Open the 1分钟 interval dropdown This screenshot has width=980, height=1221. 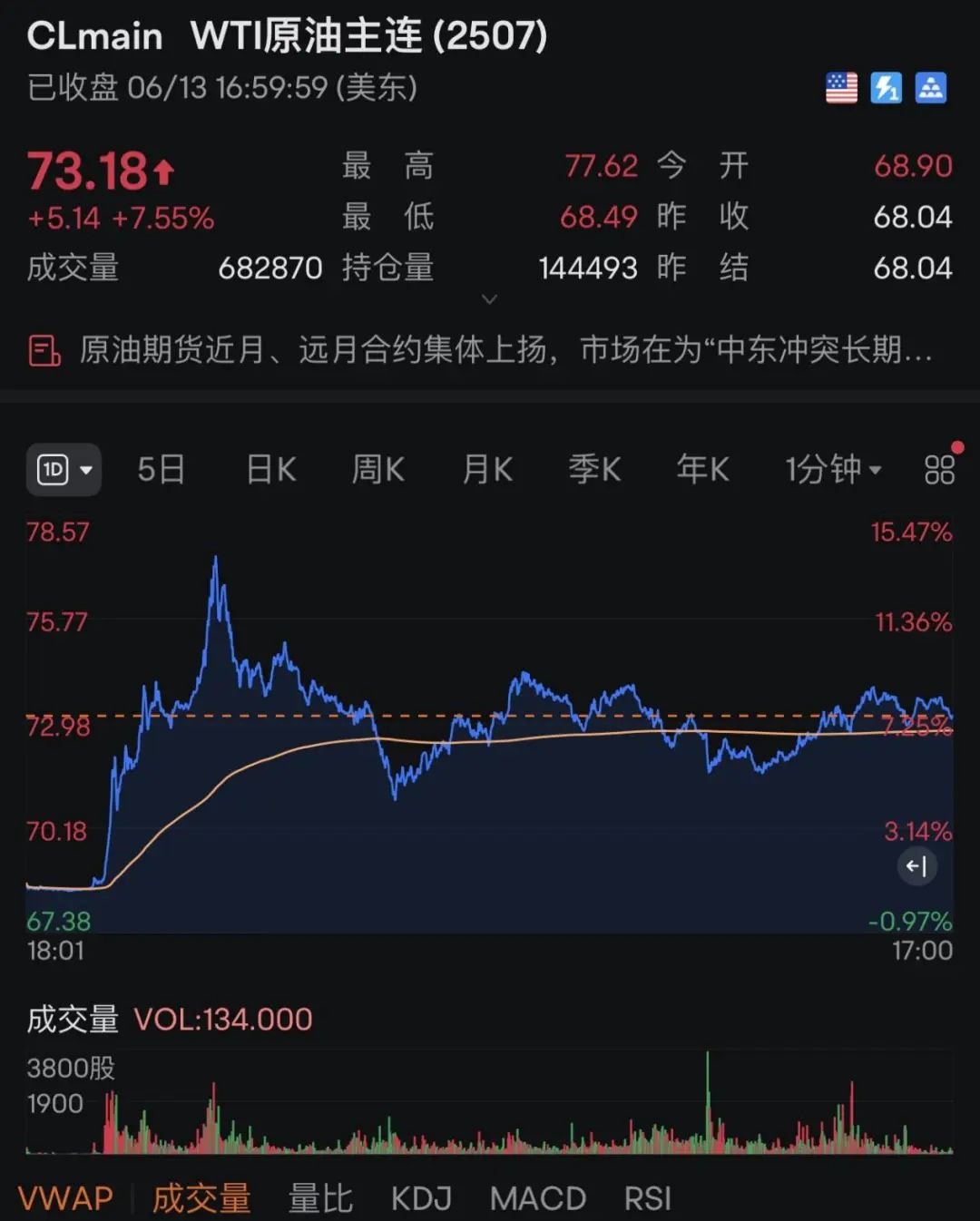point(833,470)
